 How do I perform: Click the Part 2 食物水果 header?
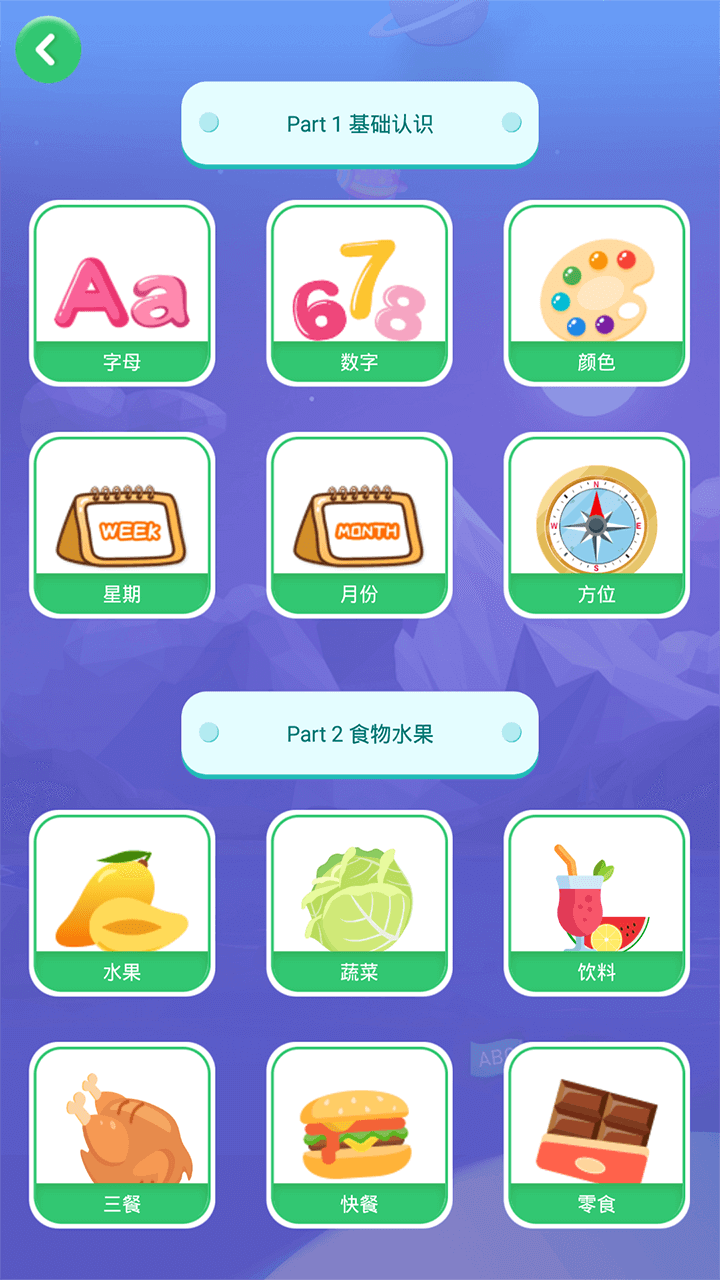pyautogui.click(x=359, y=734)
